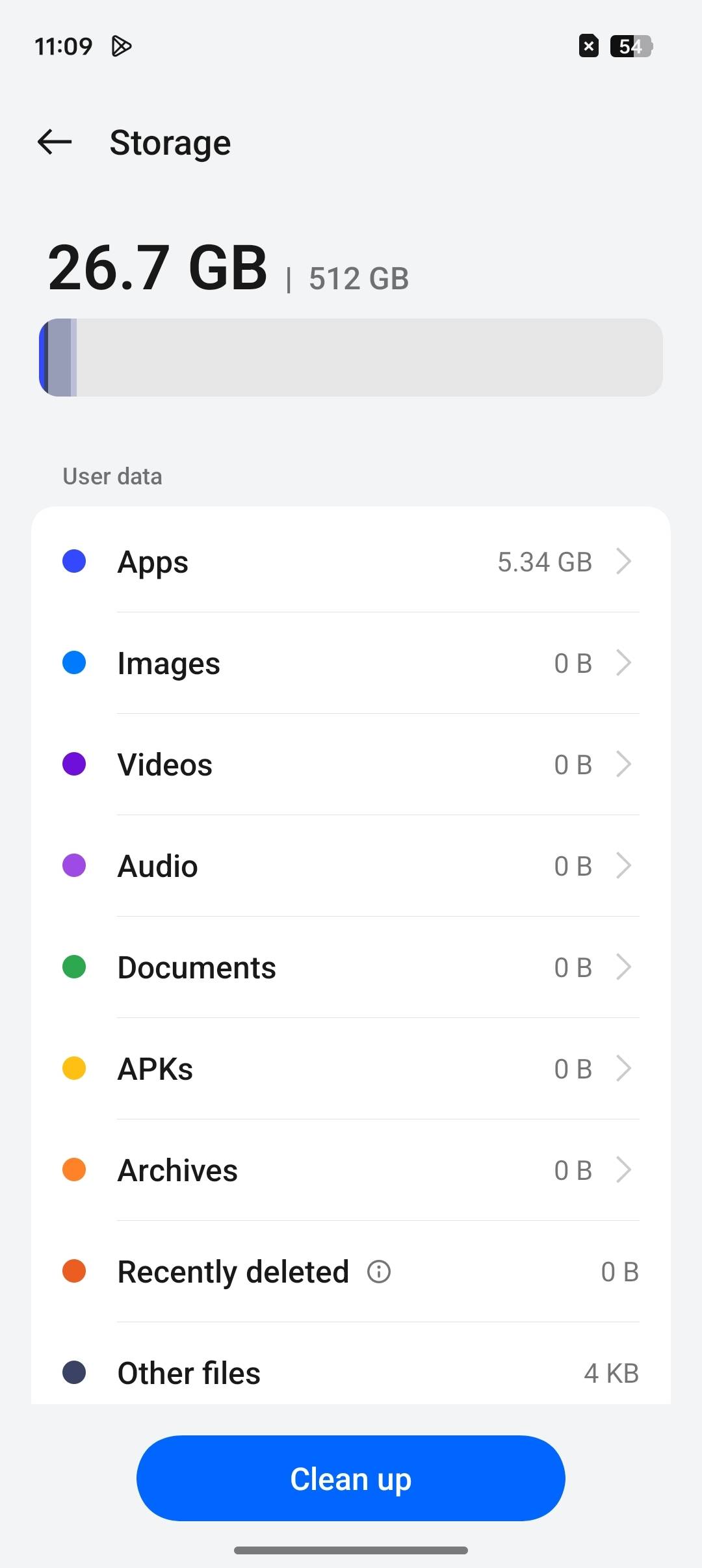Open the Audio storage category
The image size is (702, 1568).
[x=351, y=866]
